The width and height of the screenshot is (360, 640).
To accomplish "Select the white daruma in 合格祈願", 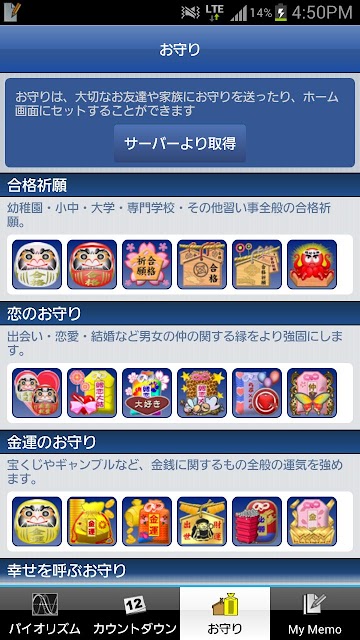I will point(37,264).
